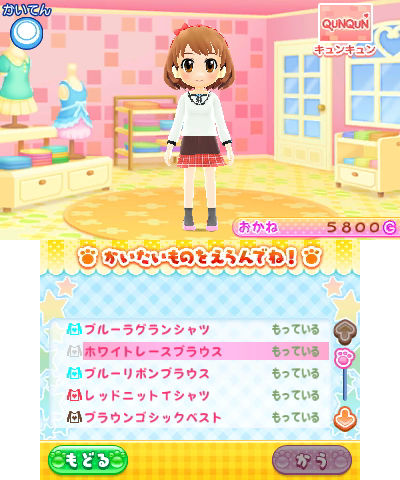Tap the brown up arrow to scroll list up

(x=345, y=331)
